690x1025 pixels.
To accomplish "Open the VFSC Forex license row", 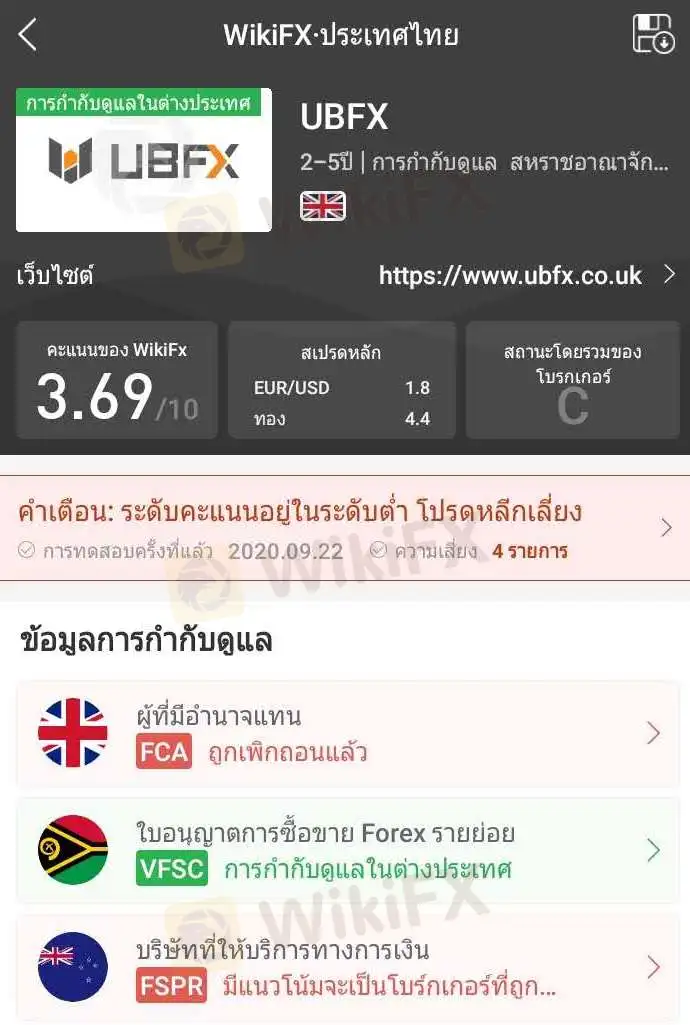I will coord(347,851).
